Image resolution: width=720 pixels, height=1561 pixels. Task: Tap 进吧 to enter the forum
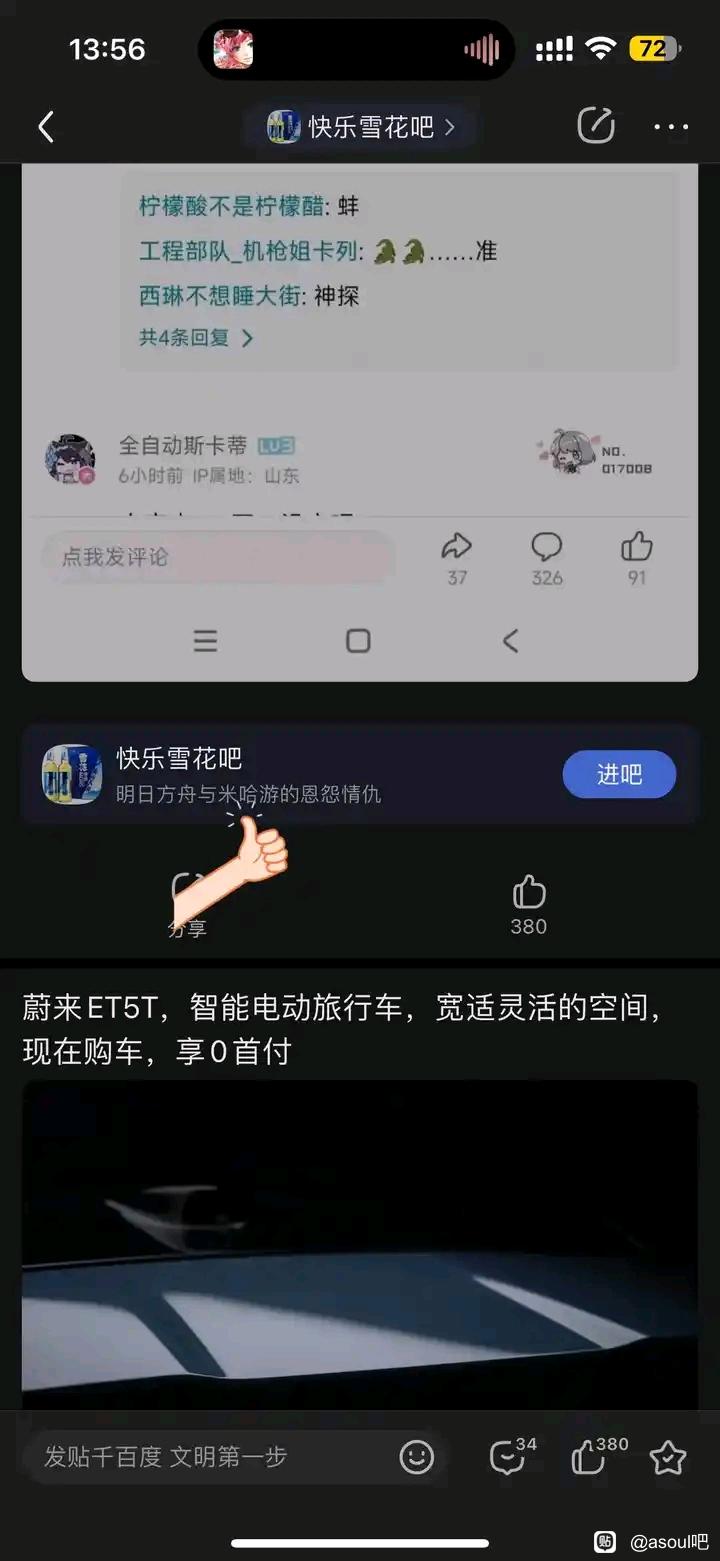pos(619,774)
